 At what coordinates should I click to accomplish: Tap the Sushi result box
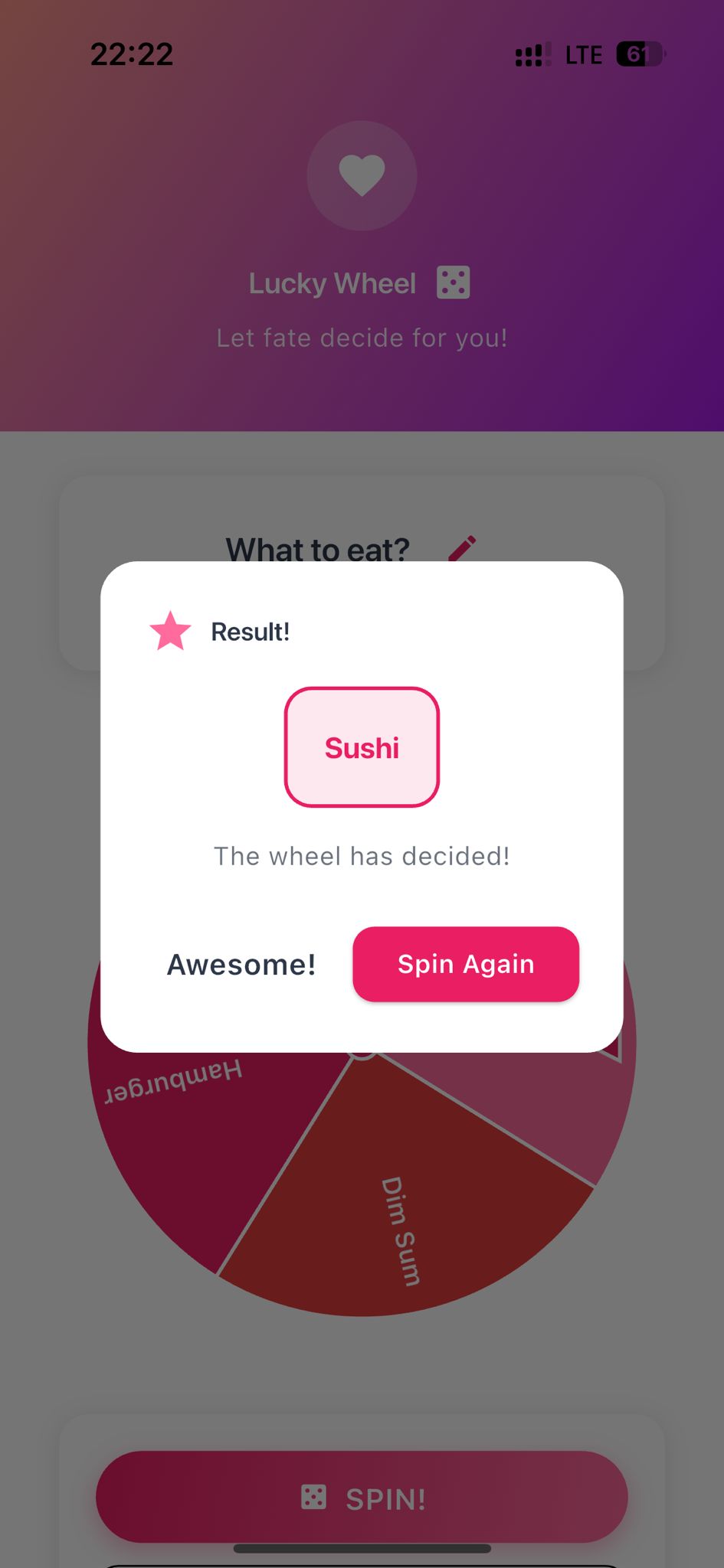point(362,746)
